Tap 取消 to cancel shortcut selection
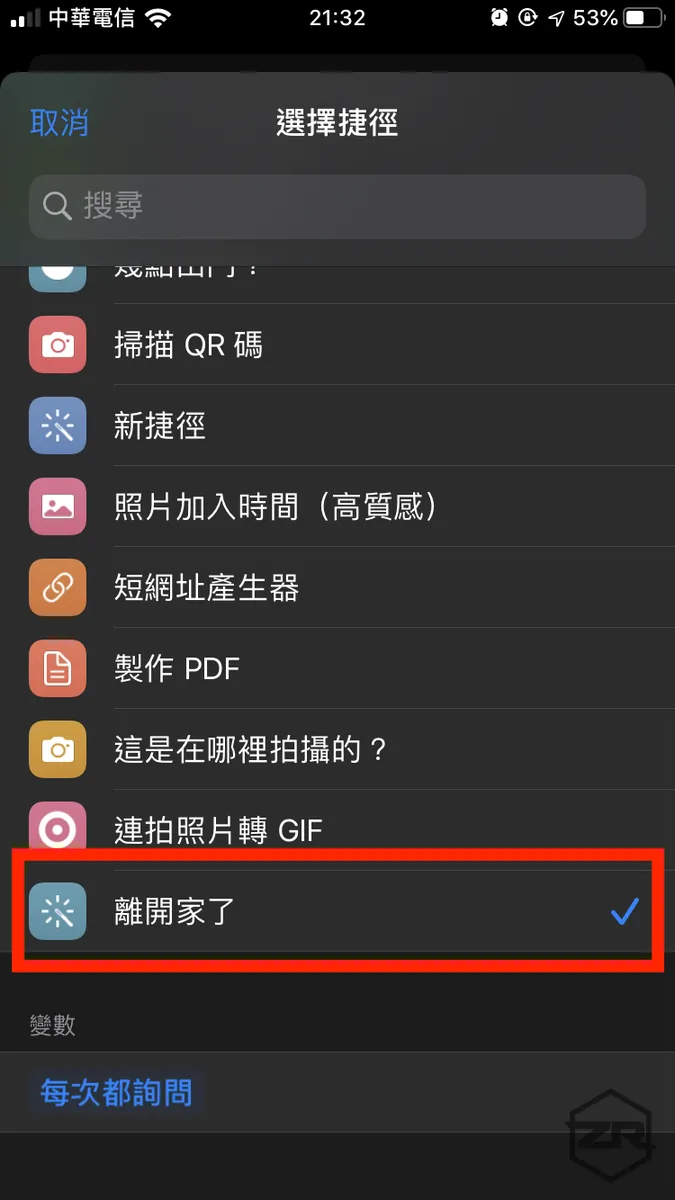 point(60,123)
